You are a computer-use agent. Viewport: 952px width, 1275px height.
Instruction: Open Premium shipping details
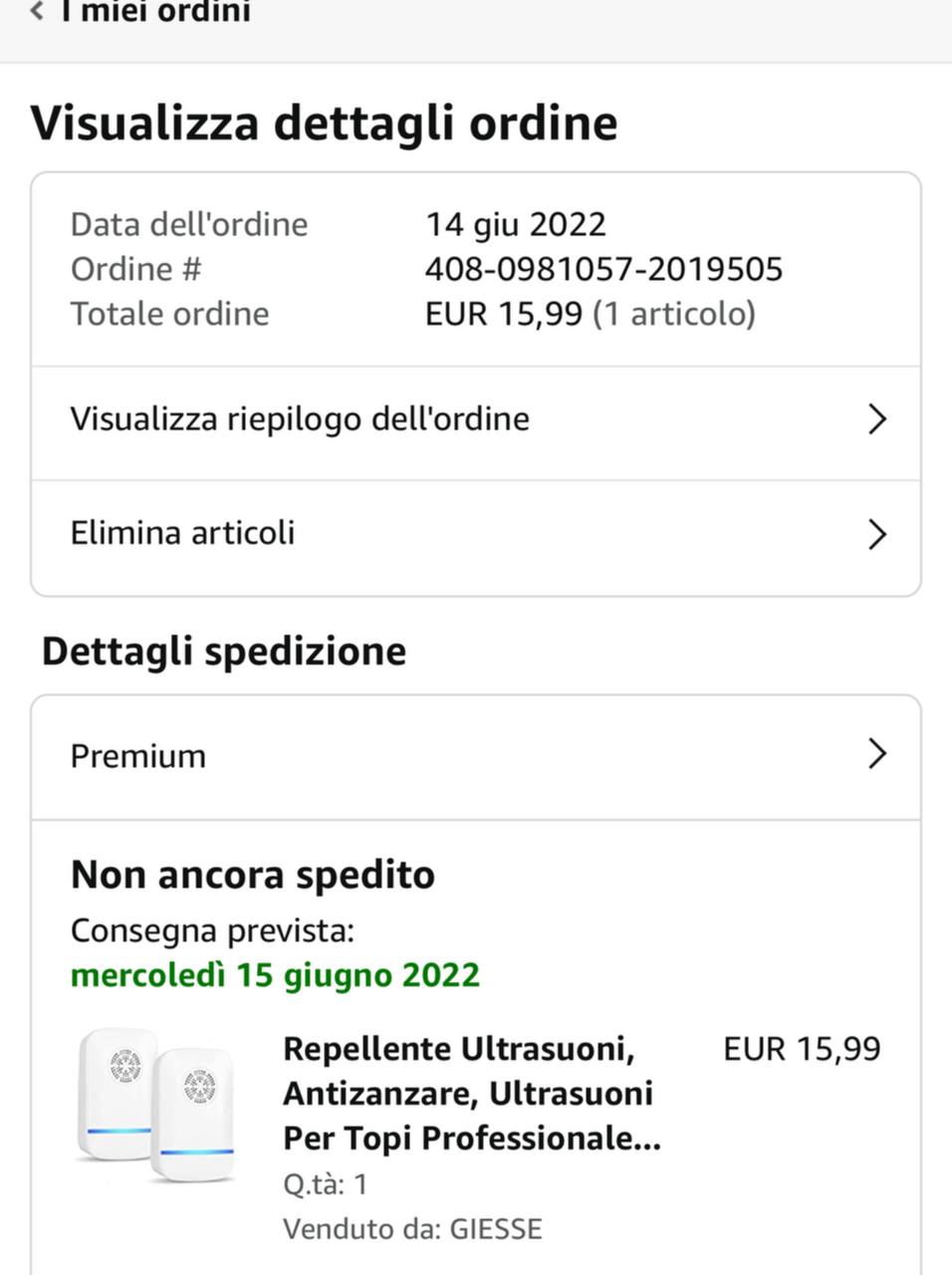click(475, 756)
